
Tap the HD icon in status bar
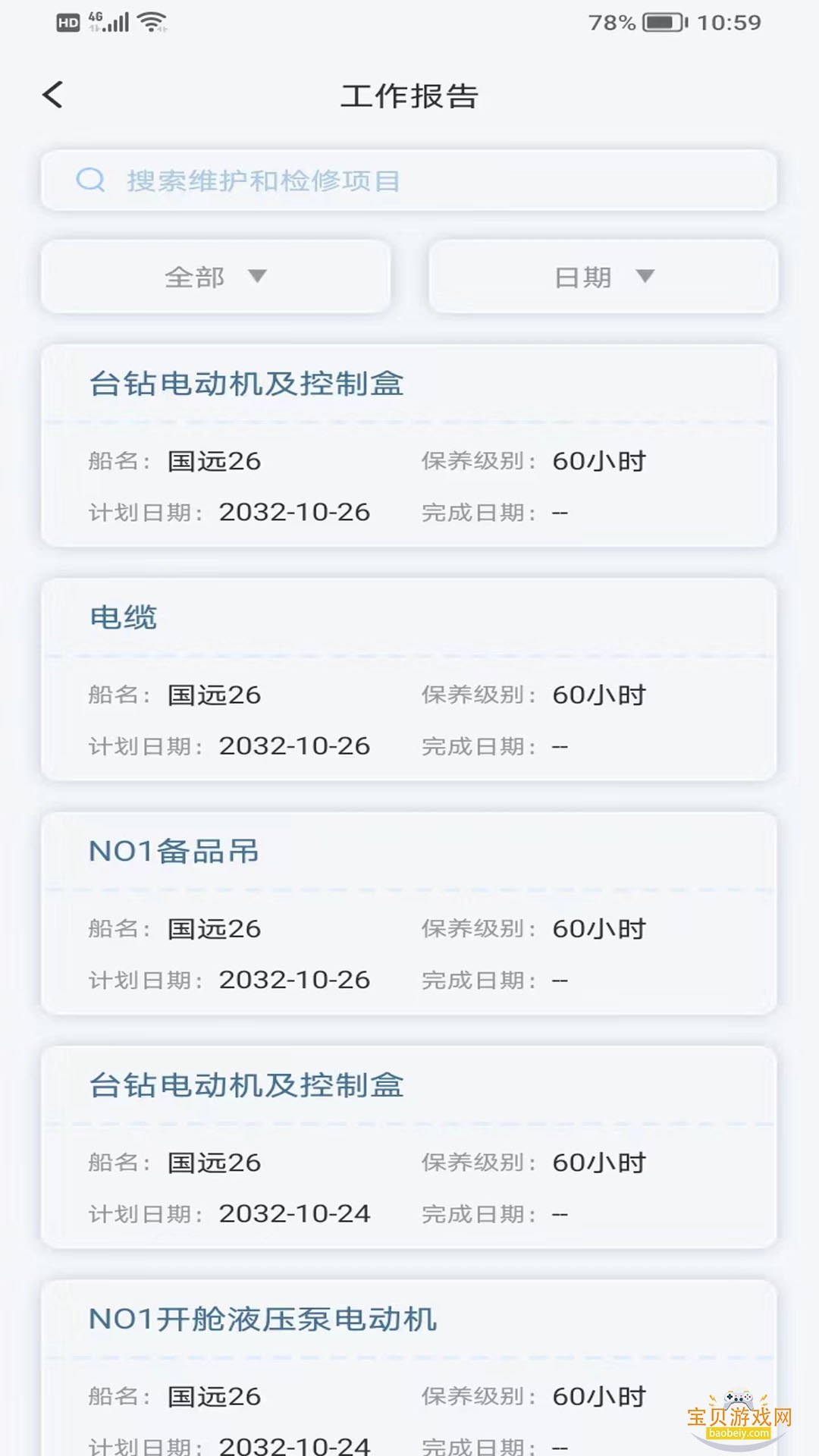point(67,23)
